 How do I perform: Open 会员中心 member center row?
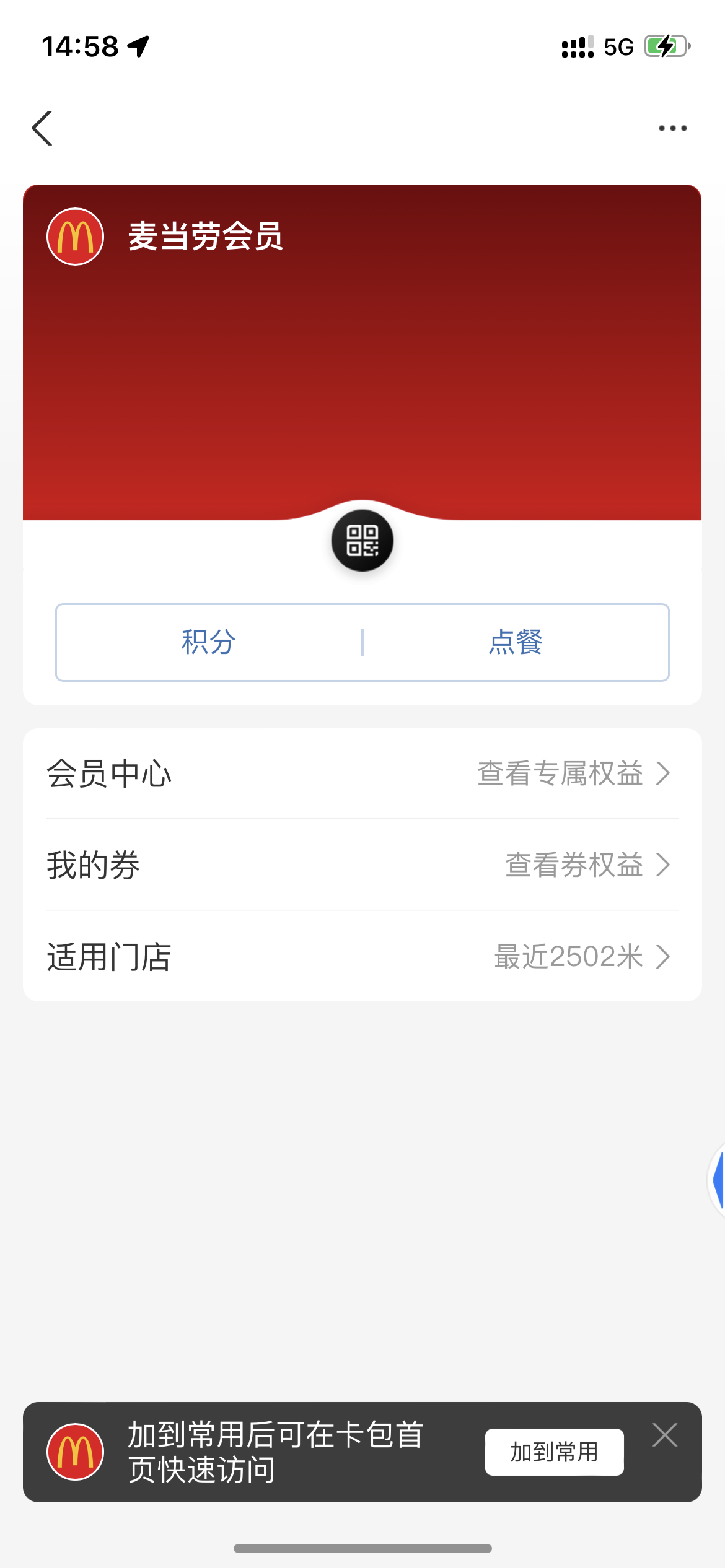click(362, 773)
